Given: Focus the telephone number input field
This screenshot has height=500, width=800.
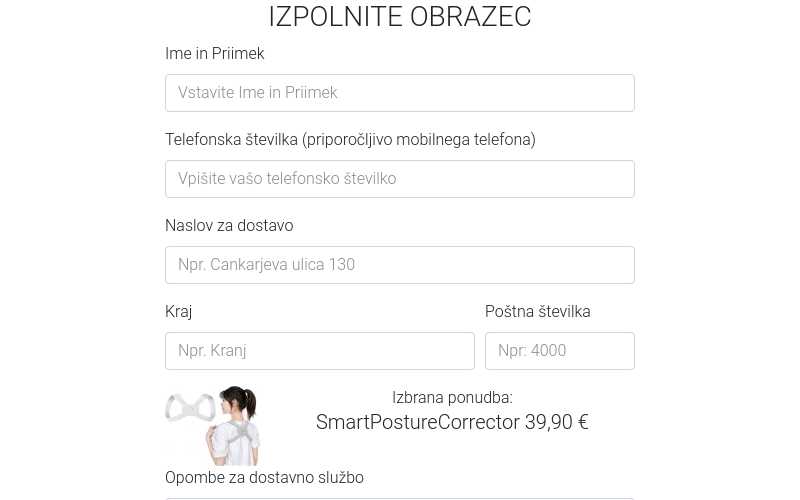Looking at the screenshot, I should pos(399,179).
